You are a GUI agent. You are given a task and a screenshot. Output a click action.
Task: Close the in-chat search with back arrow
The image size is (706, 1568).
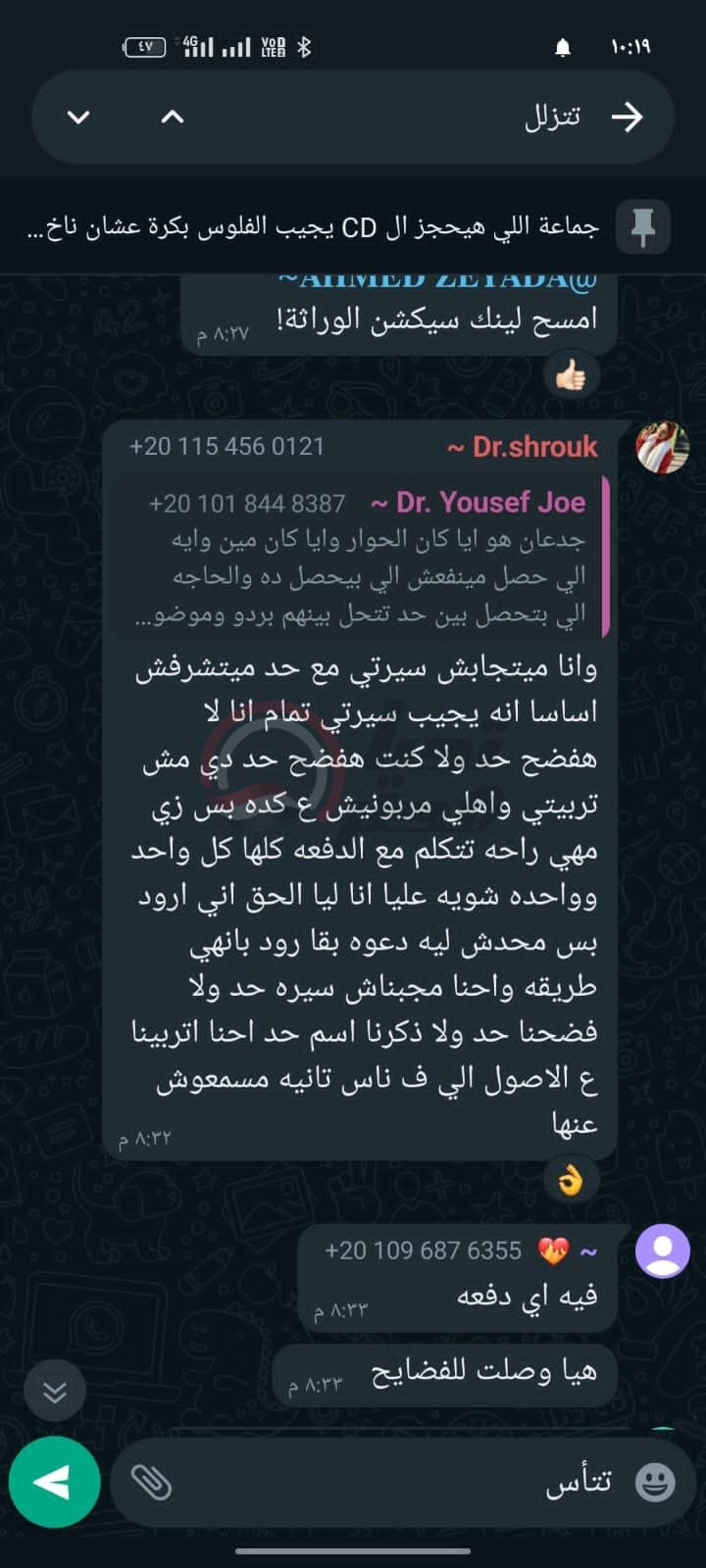[627, 118]
